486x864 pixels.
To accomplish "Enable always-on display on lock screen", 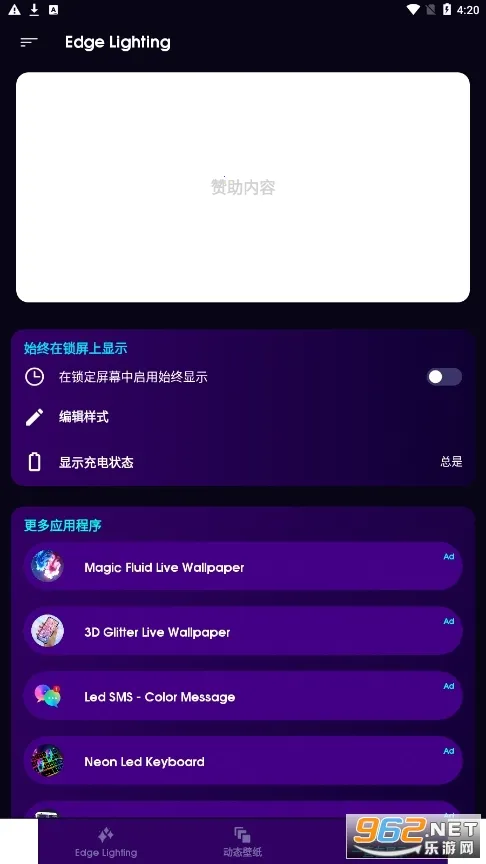I will coord(444,377).
